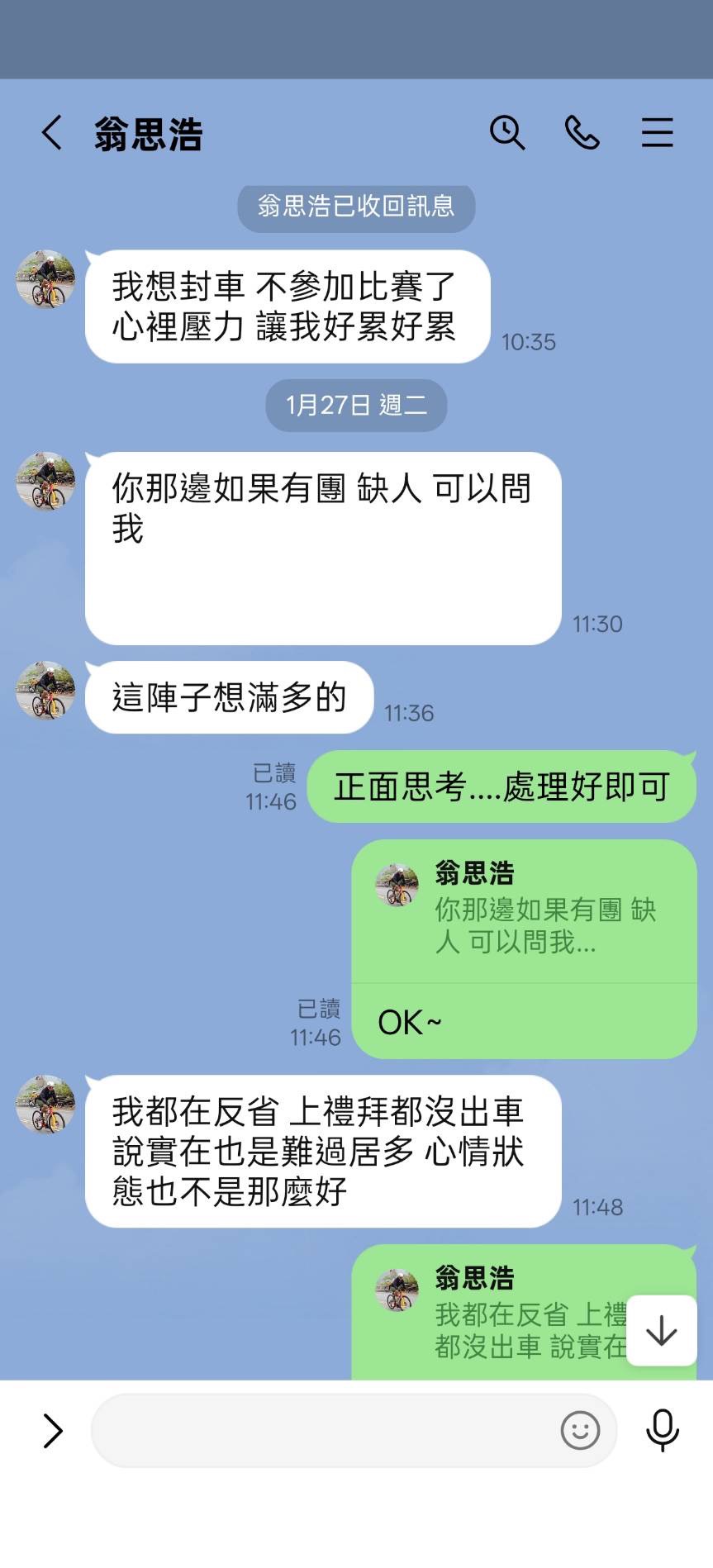Tap the back arrow to exit chat
This screenshot has height=1568, width=713.
click(x=51, y=132)
